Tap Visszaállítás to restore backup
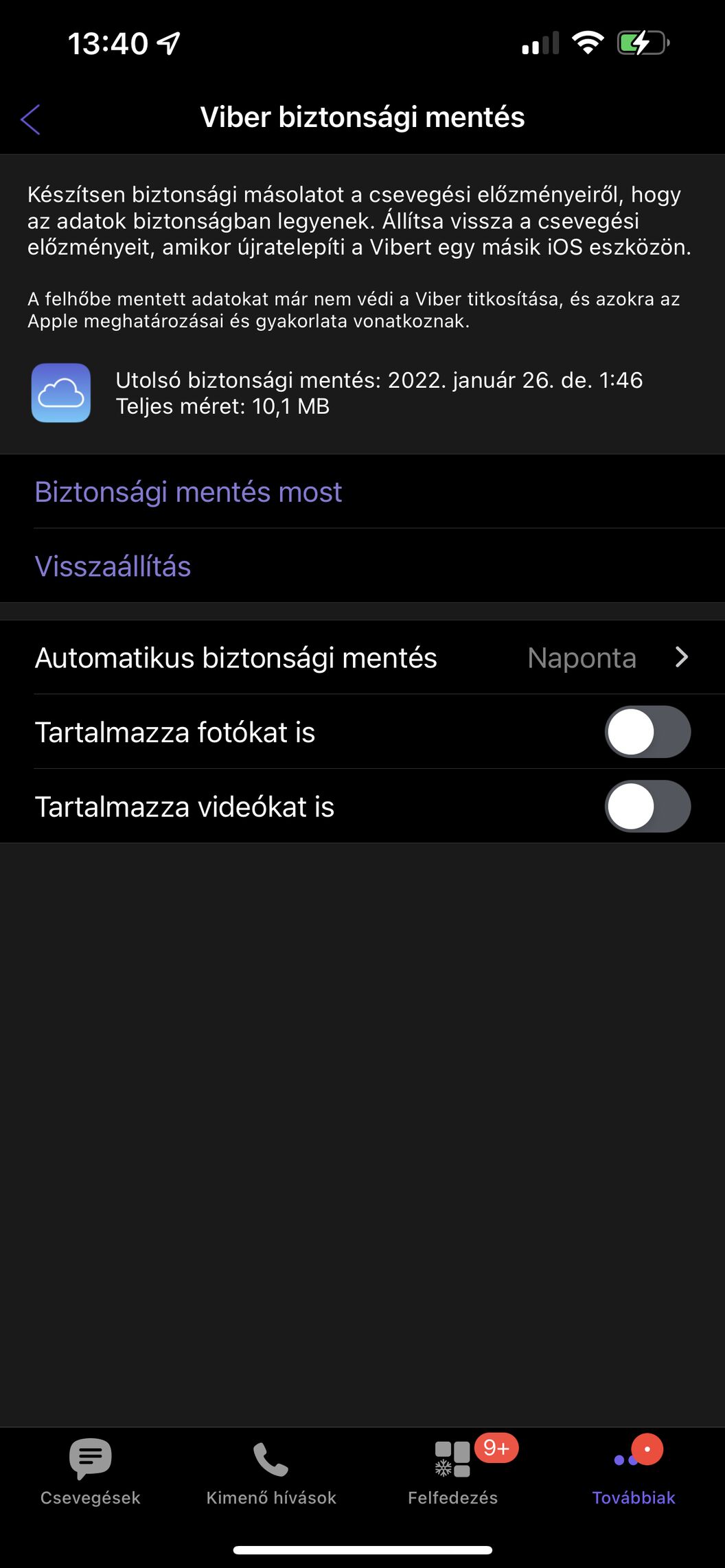 [362, 566]
